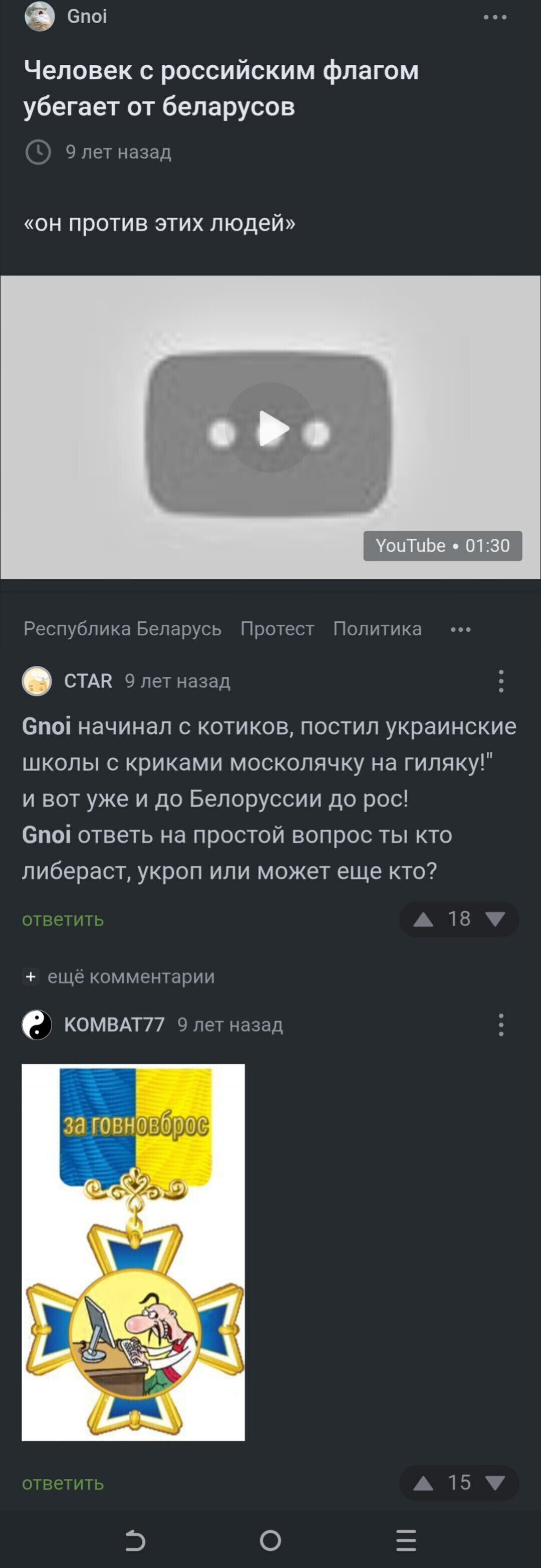541x1568 pixels.
Task: Go to the home screen
Action: coord(270,1540)
